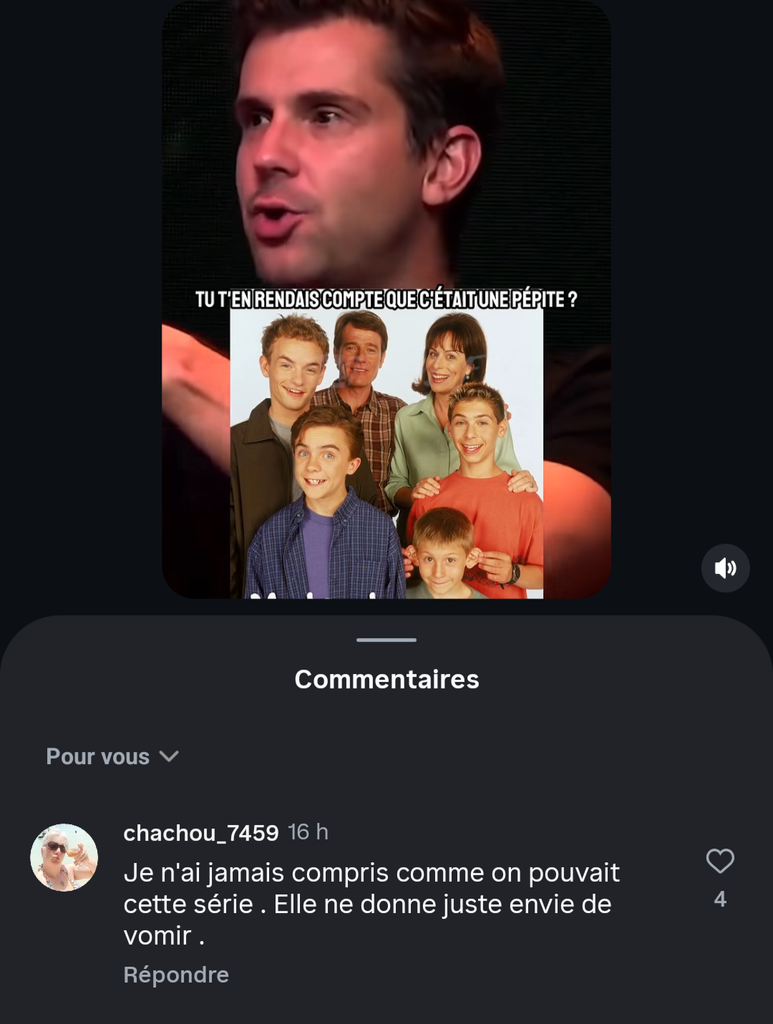
Task: Open chachou_7459's username
Action: tap(200, 833)
